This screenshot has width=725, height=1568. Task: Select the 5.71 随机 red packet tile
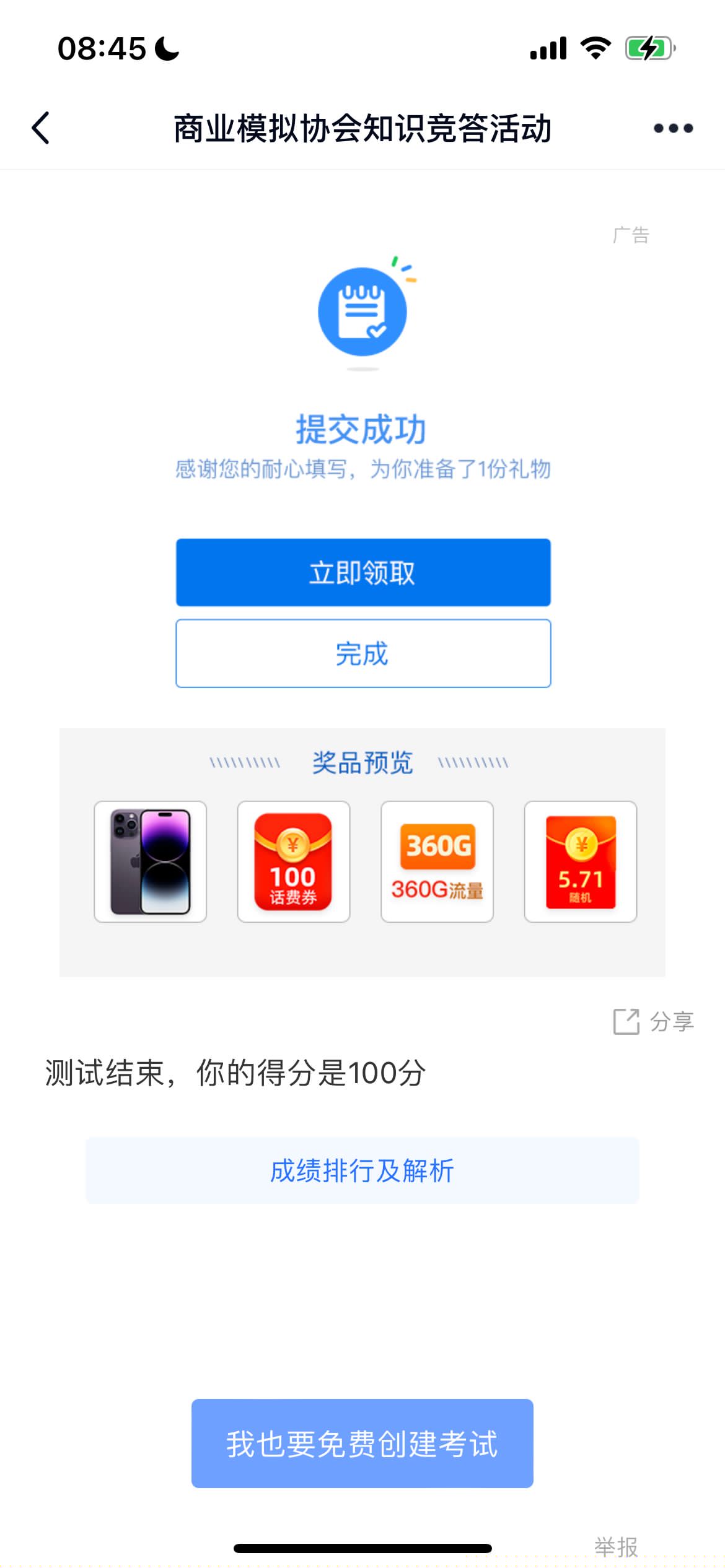coord(581,861)
